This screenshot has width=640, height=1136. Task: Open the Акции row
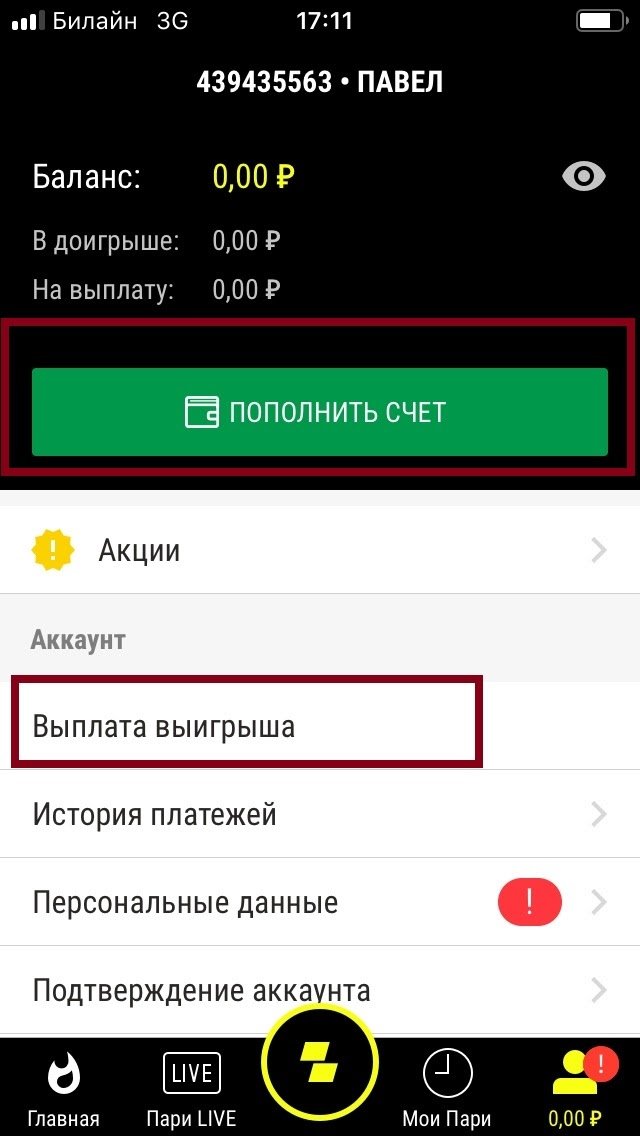pos(320,550)
